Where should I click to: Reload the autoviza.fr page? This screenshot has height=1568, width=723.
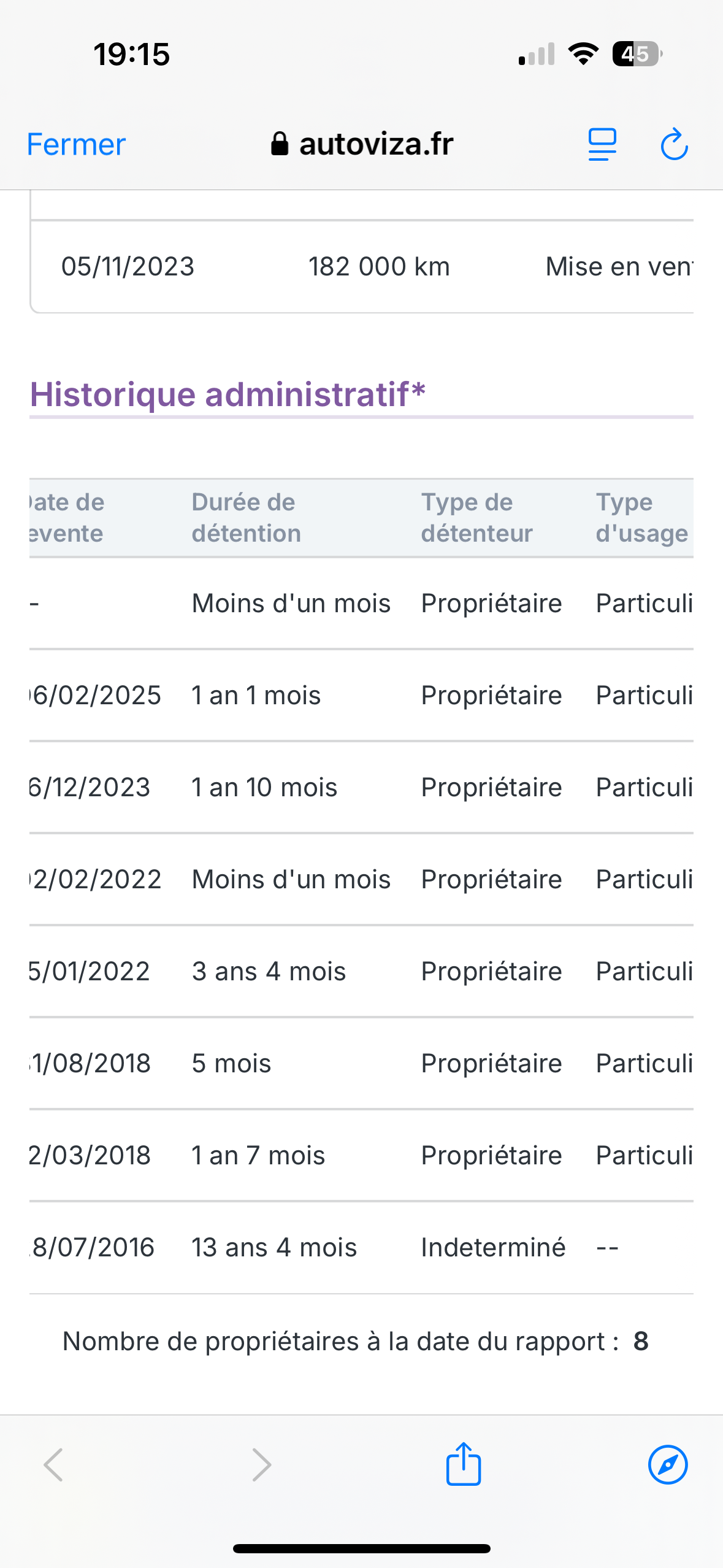point(674,144)
